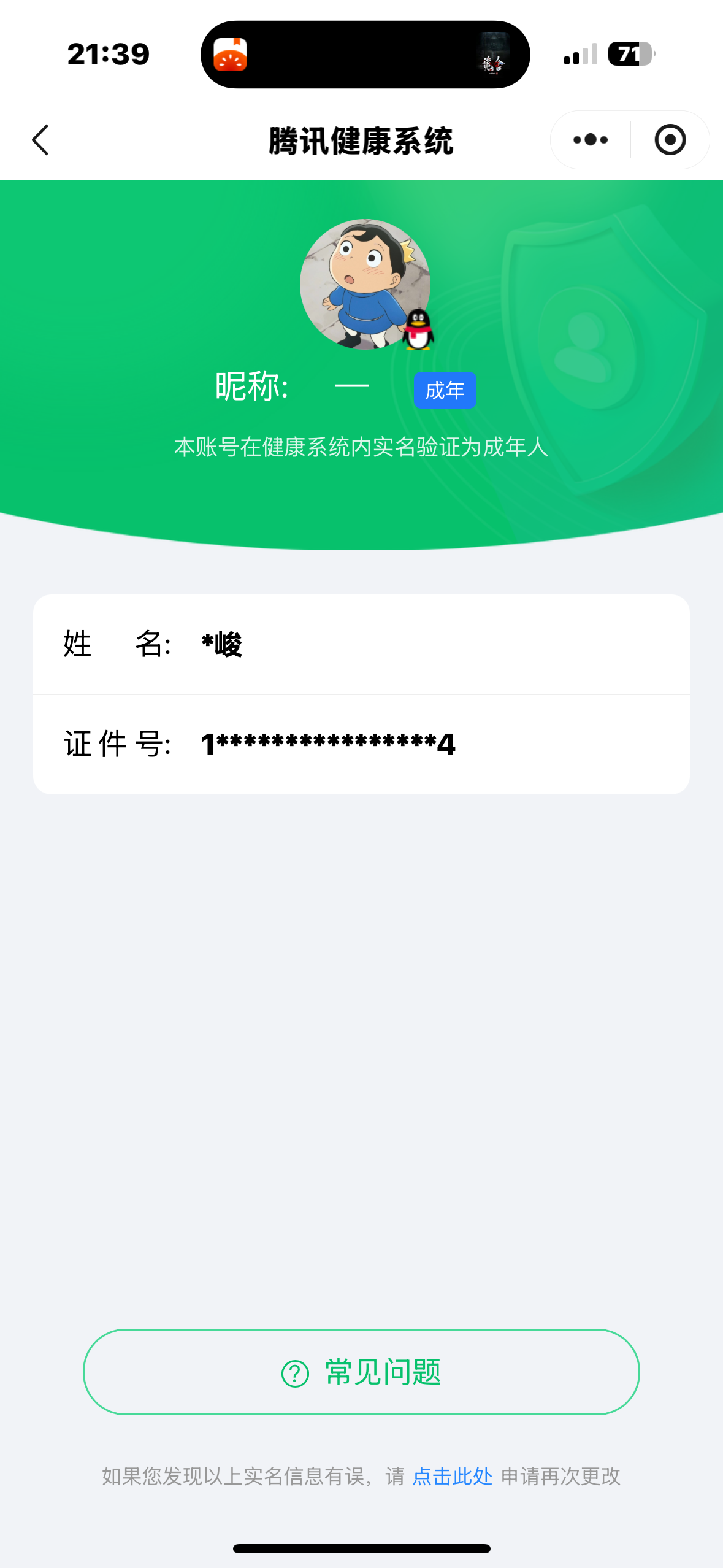
Task: Go back using the back arrow
Action: coord(40,140)
